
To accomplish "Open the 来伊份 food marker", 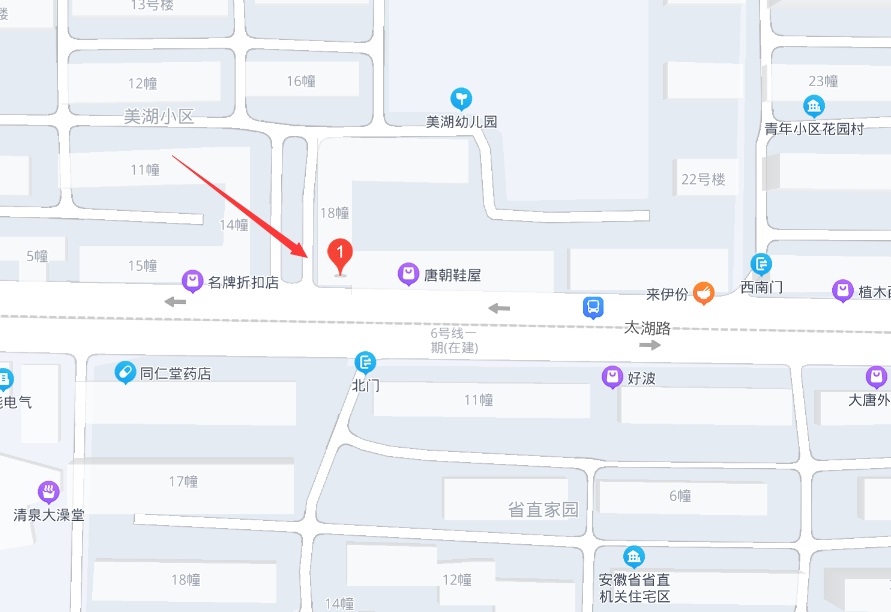I will click(704, 292).
